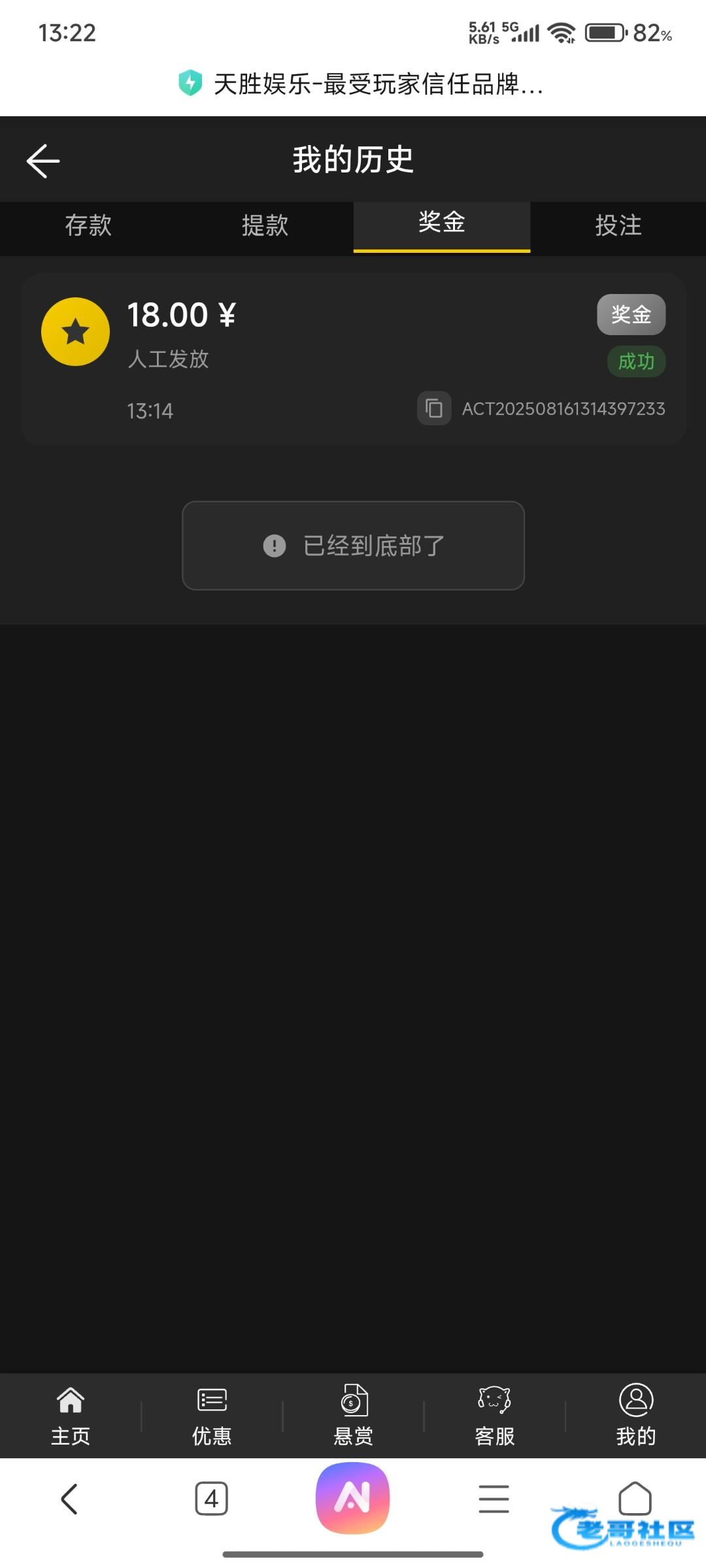Copy the ACT order number
Image resolution: width=706 pixels, height=1568 pixels.
[434, 408]
